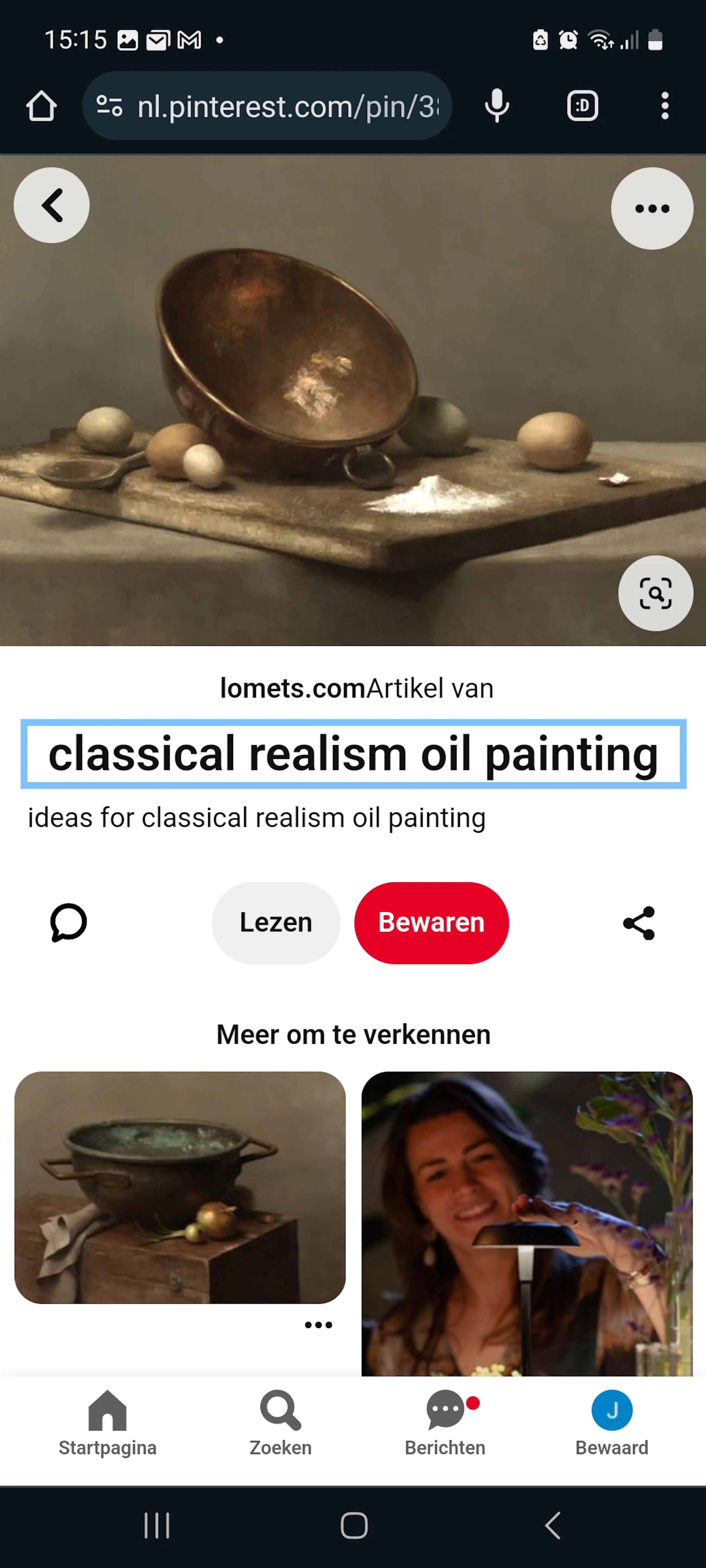Save this pin with Bewaren
Viewport: 706px width, 1568px height.
point(431,923)
